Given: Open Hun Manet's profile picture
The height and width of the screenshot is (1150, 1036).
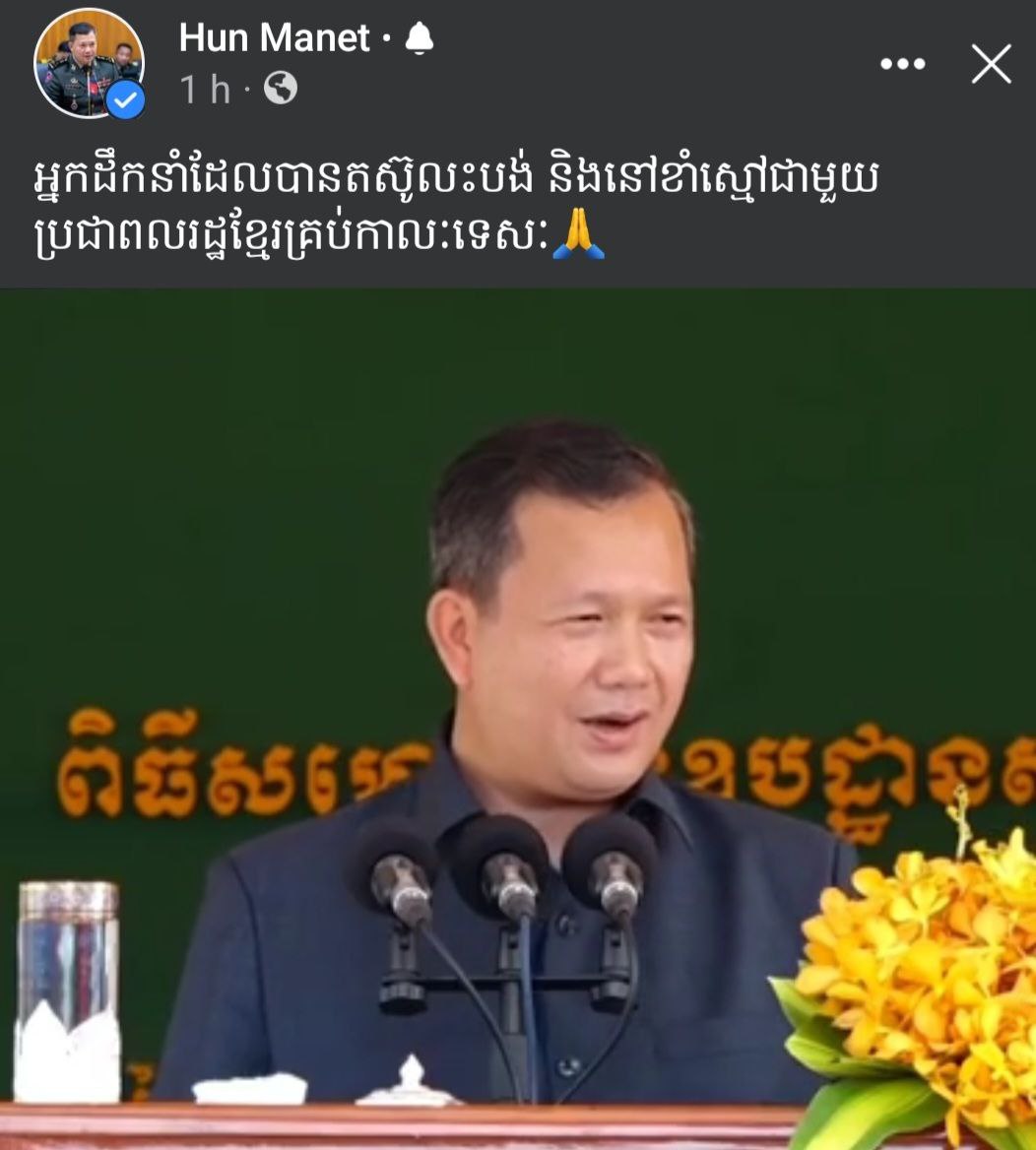Looking at the screenshot, I should 89,64.
